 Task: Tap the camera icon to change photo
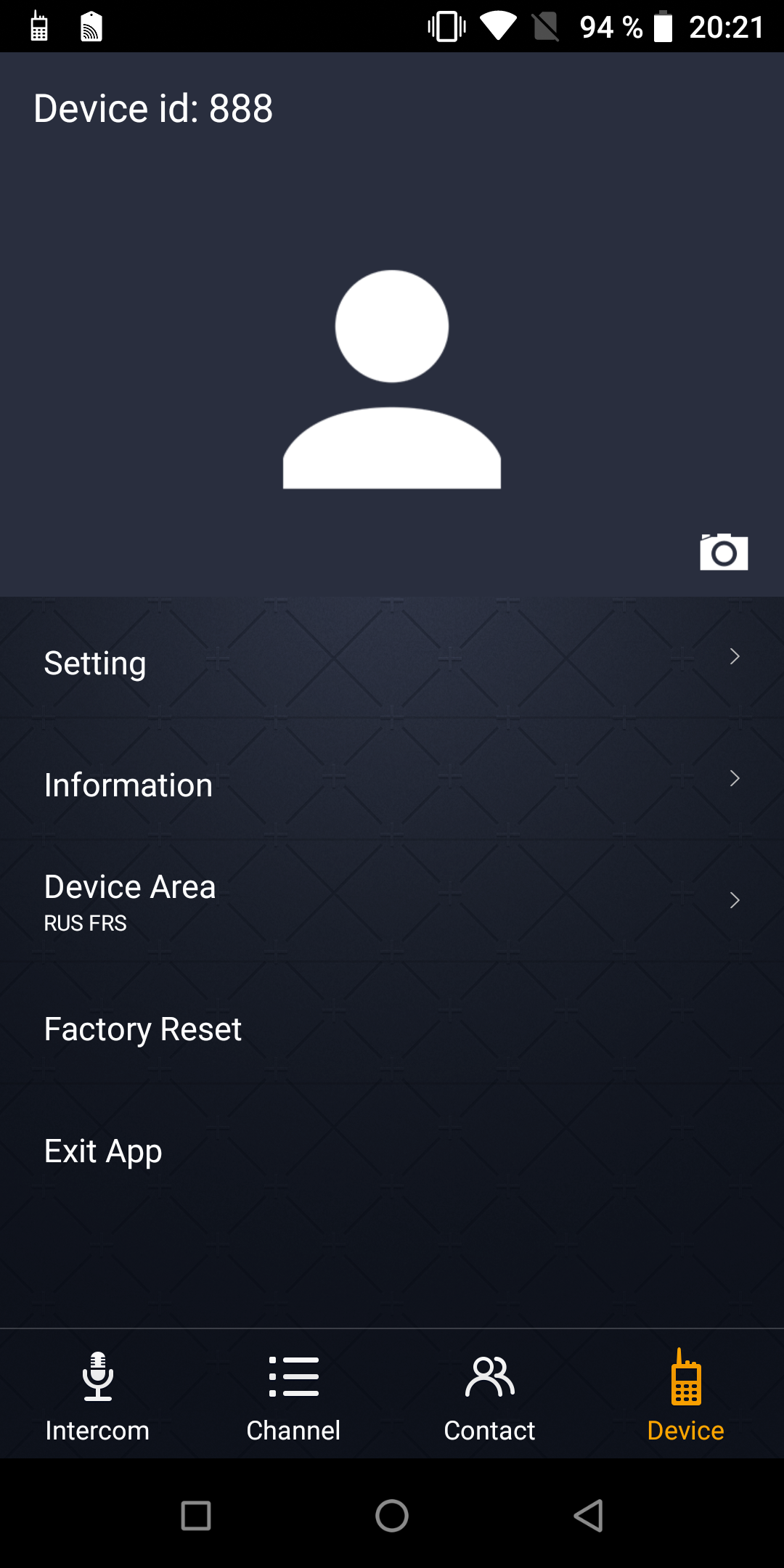coord(724,552)
